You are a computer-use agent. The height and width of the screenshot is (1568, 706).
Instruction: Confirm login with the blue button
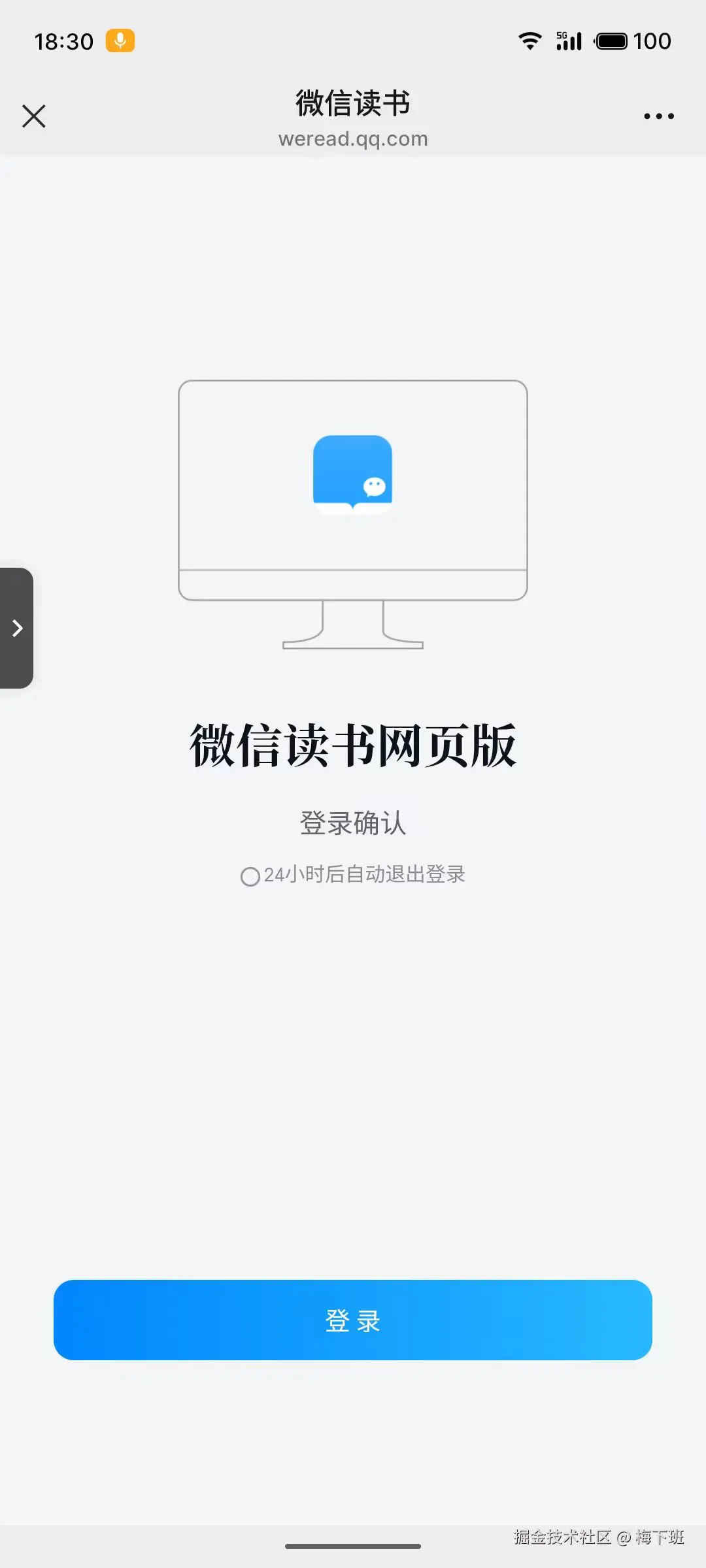click(352, 1321)
